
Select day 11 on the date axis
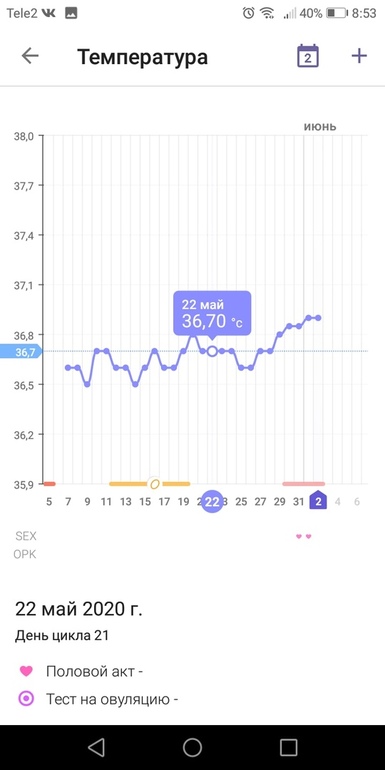(x=106, y=502)
